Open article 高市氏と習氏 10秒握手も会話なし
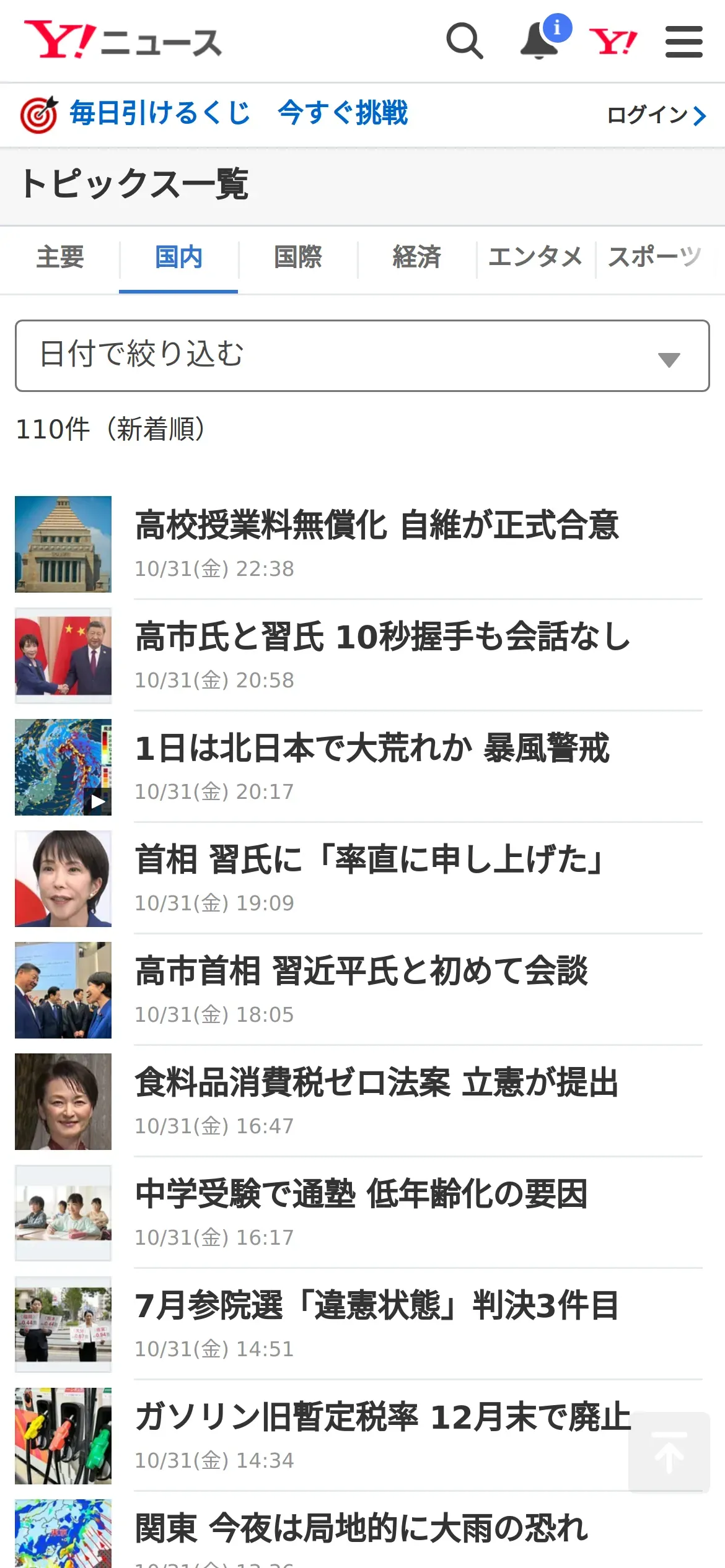 pyautogui.click(x=382, y=637)
